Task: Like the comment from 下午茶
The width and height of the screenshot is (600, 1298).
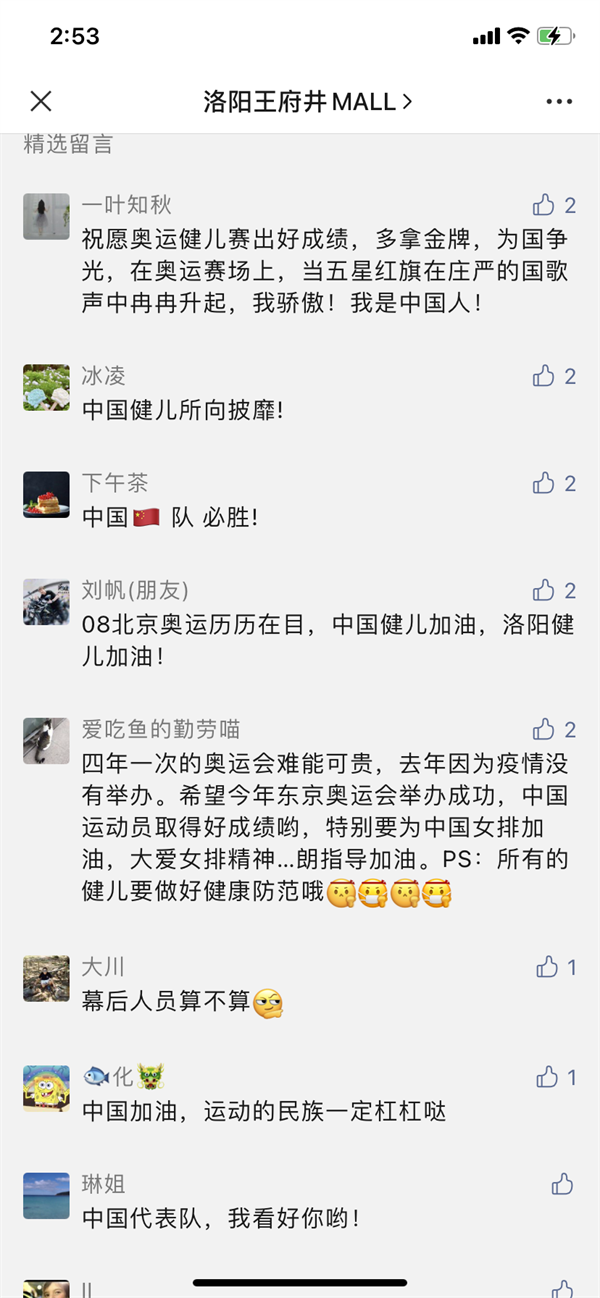Action: [x=544, y=483]
